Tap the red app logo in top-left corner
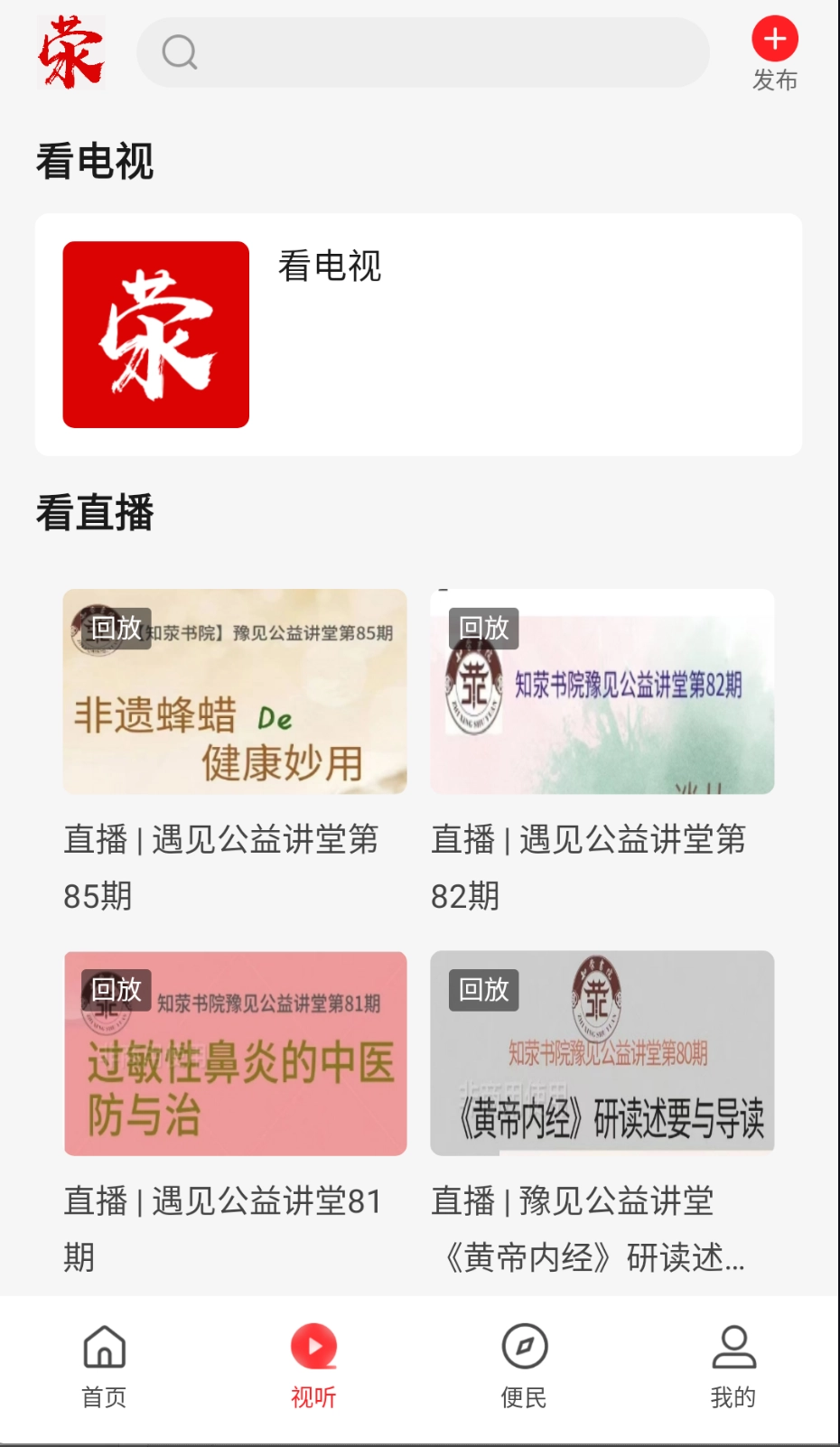The width and height of the screenshot is (840, 1447). pos(70,51)
